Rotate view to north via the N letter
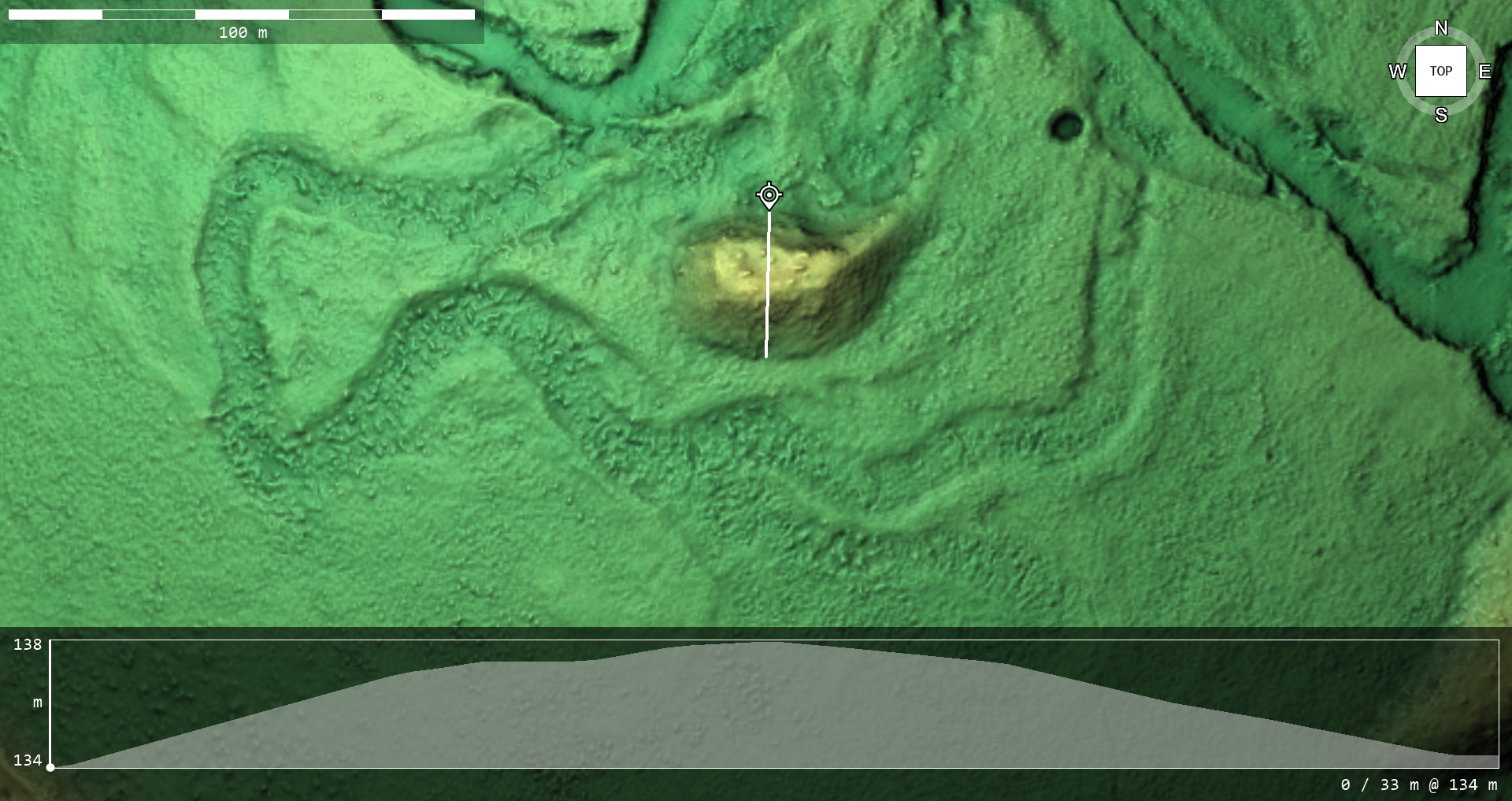 (1441, 28)
